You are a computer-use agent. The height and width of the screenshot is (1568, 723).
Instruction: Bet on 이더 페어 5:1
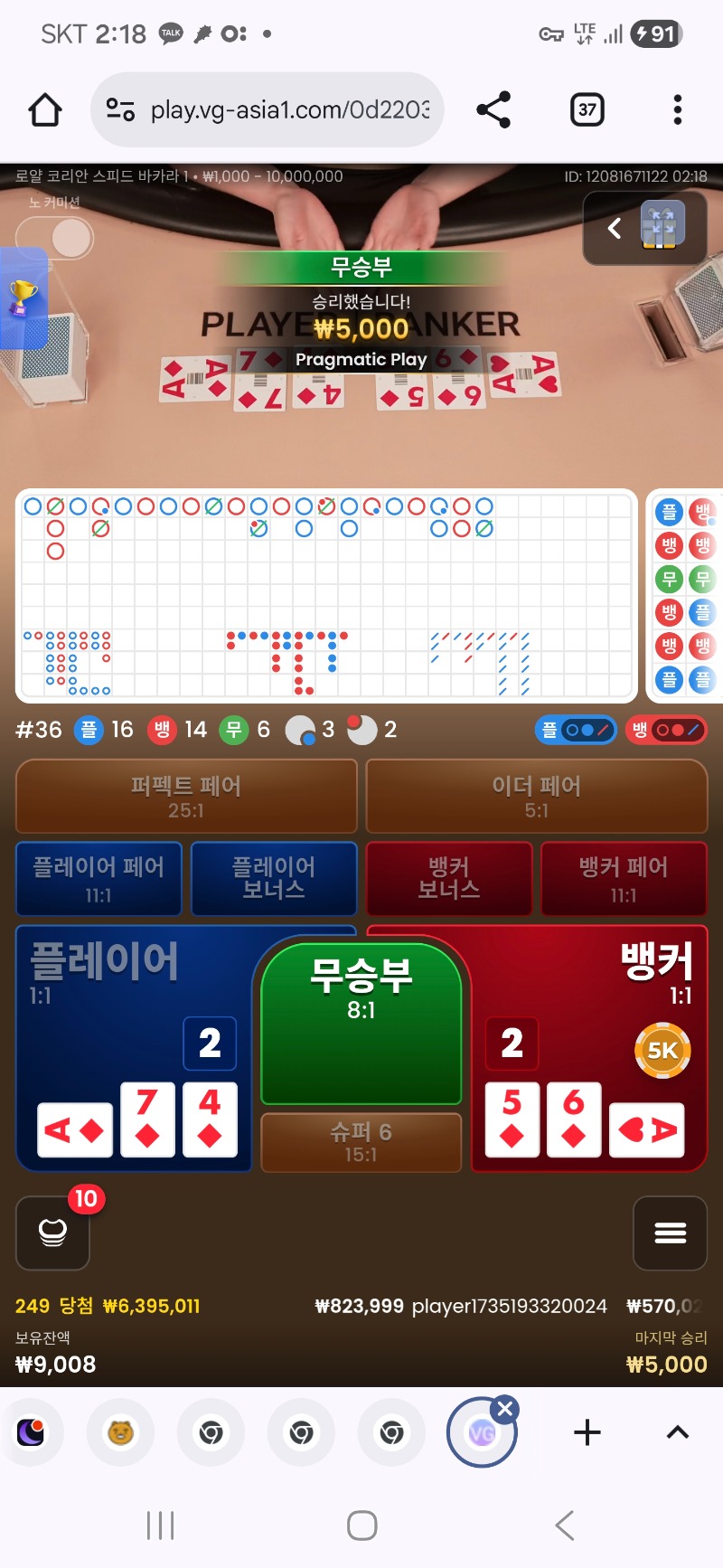[x=536, y=796]
